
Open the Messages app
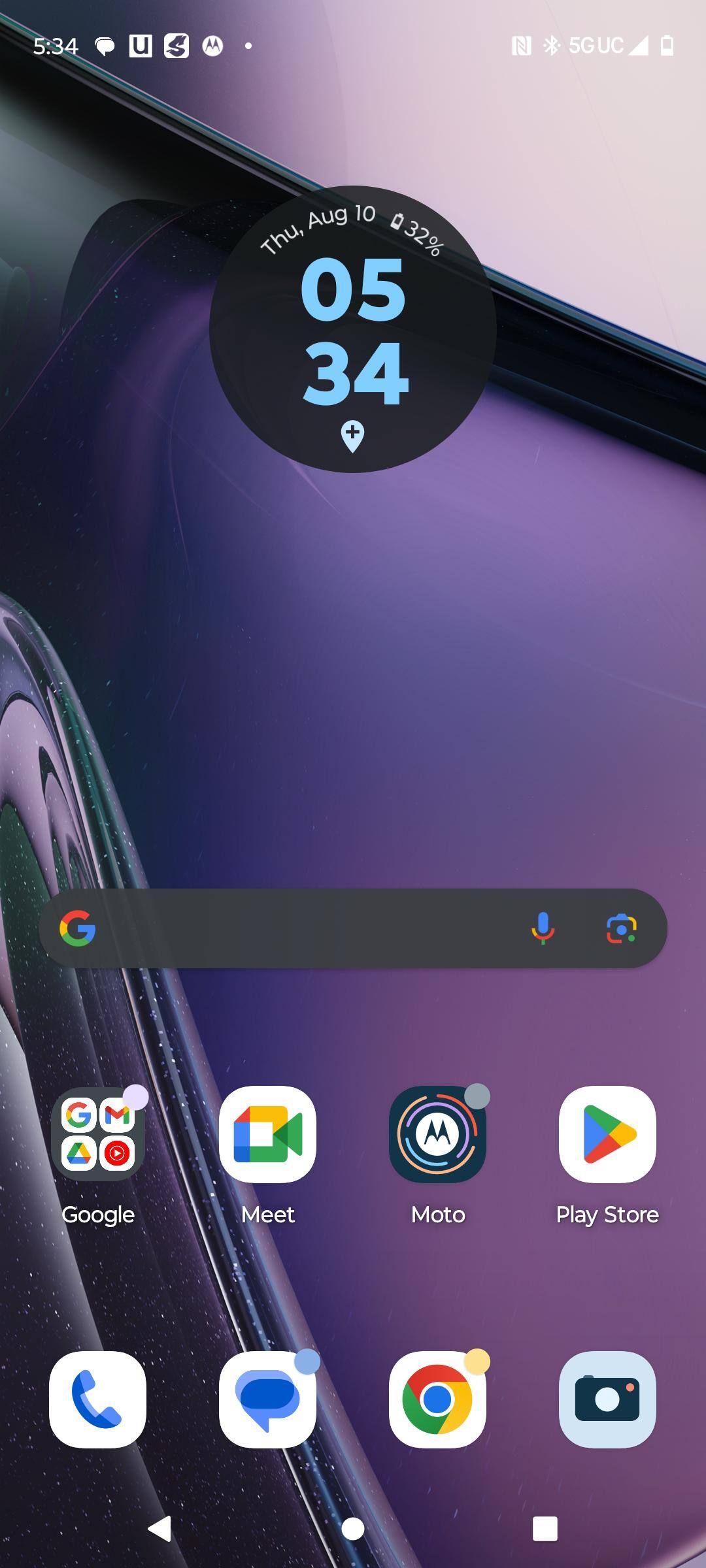[267, 1399]
